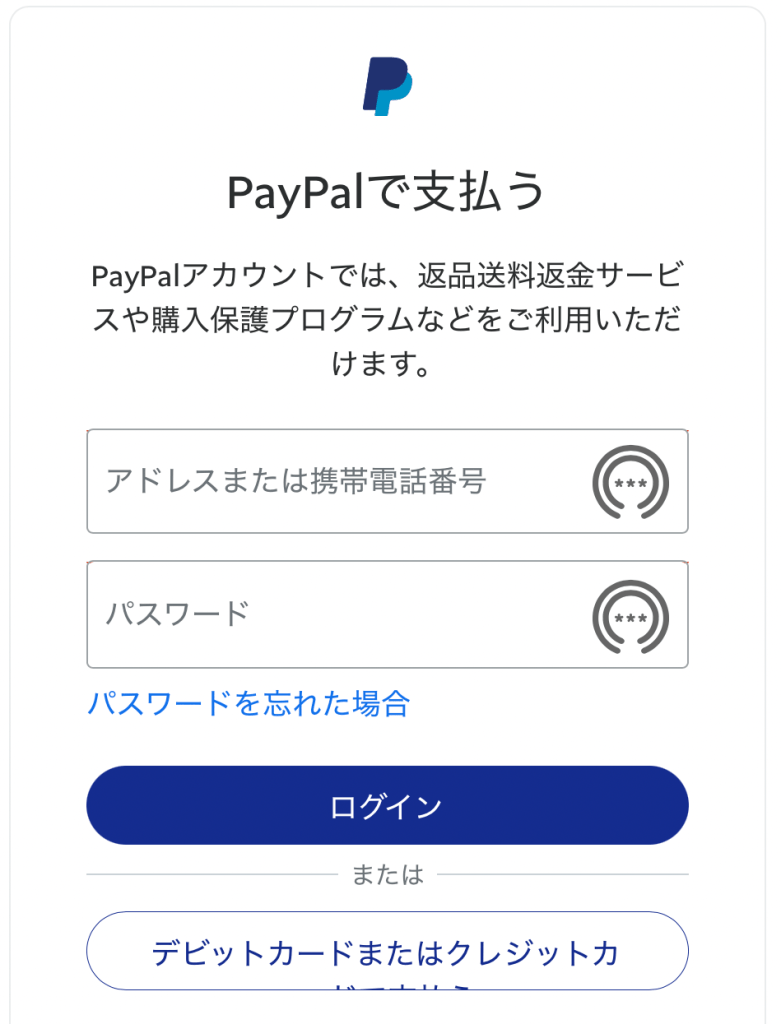Viewport: 781px width, 1024px height.
Task: Open password manager icon in email field
Action: [x=630, y=483]
